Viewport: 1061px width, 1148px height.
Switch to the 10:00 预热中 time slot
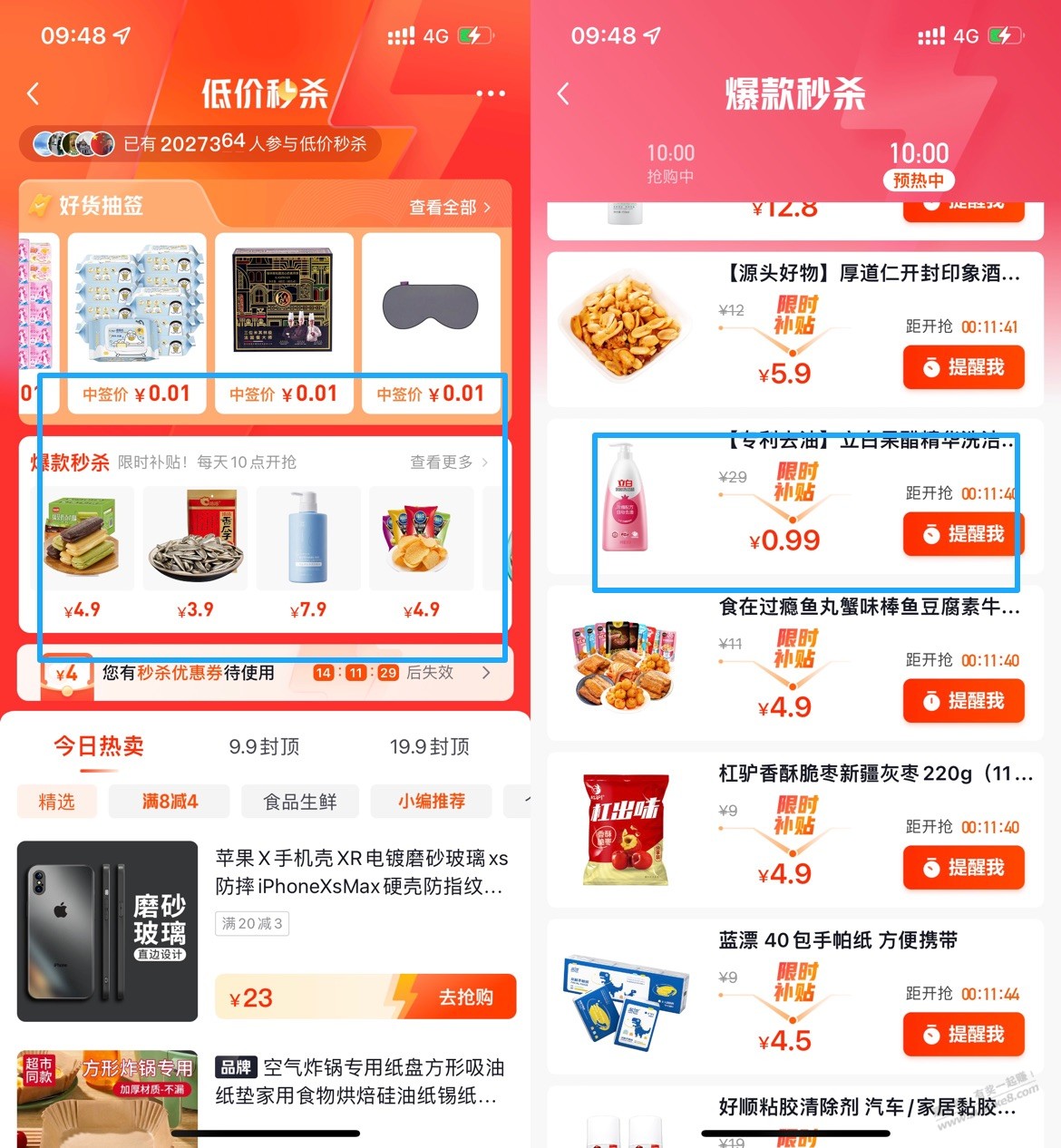(918, 165)
